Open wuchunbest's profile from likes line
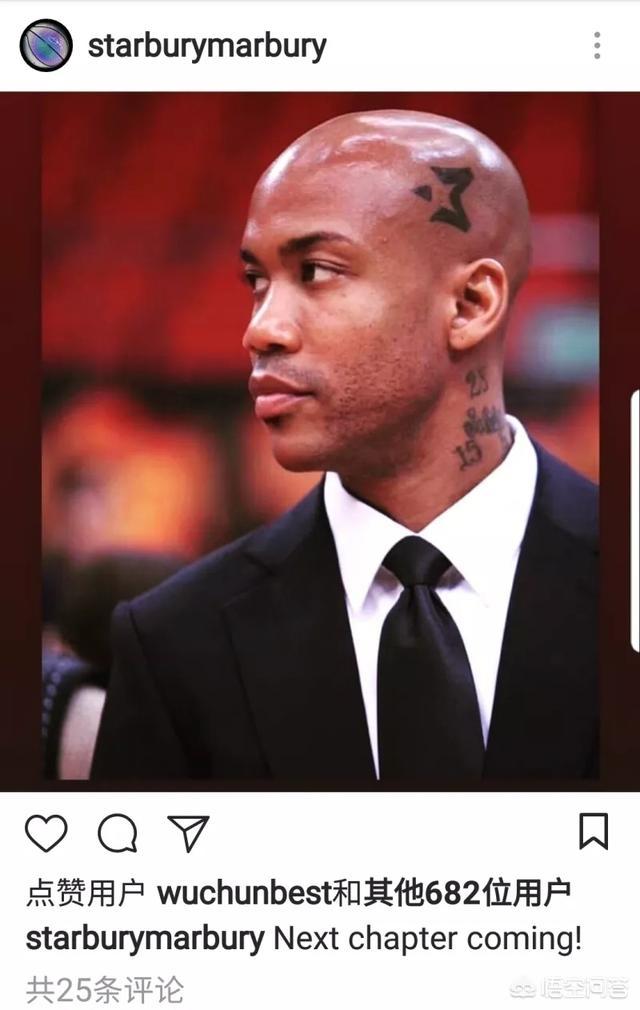 click(x=243, y=894)
